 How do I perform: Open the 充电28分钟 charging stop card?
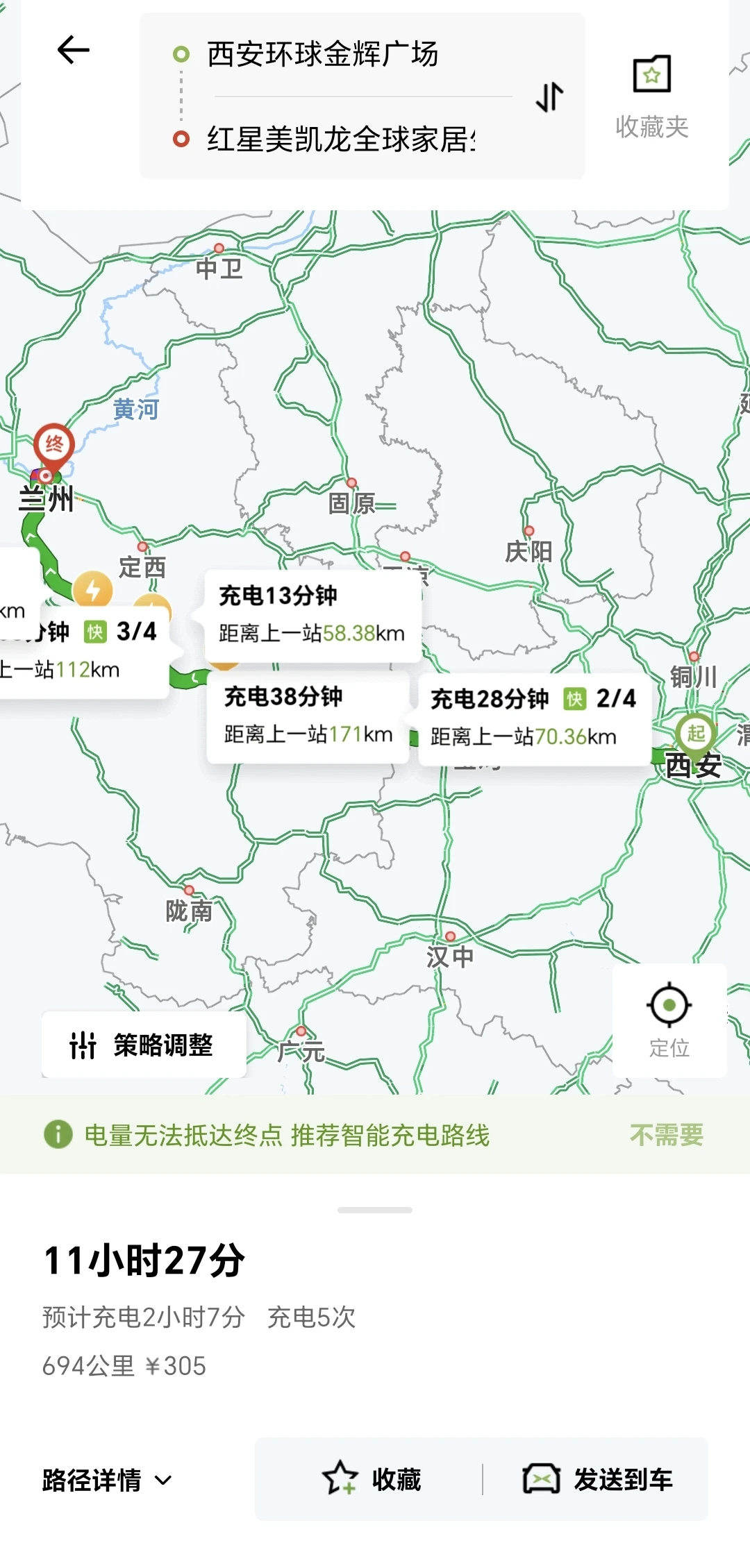533,719
